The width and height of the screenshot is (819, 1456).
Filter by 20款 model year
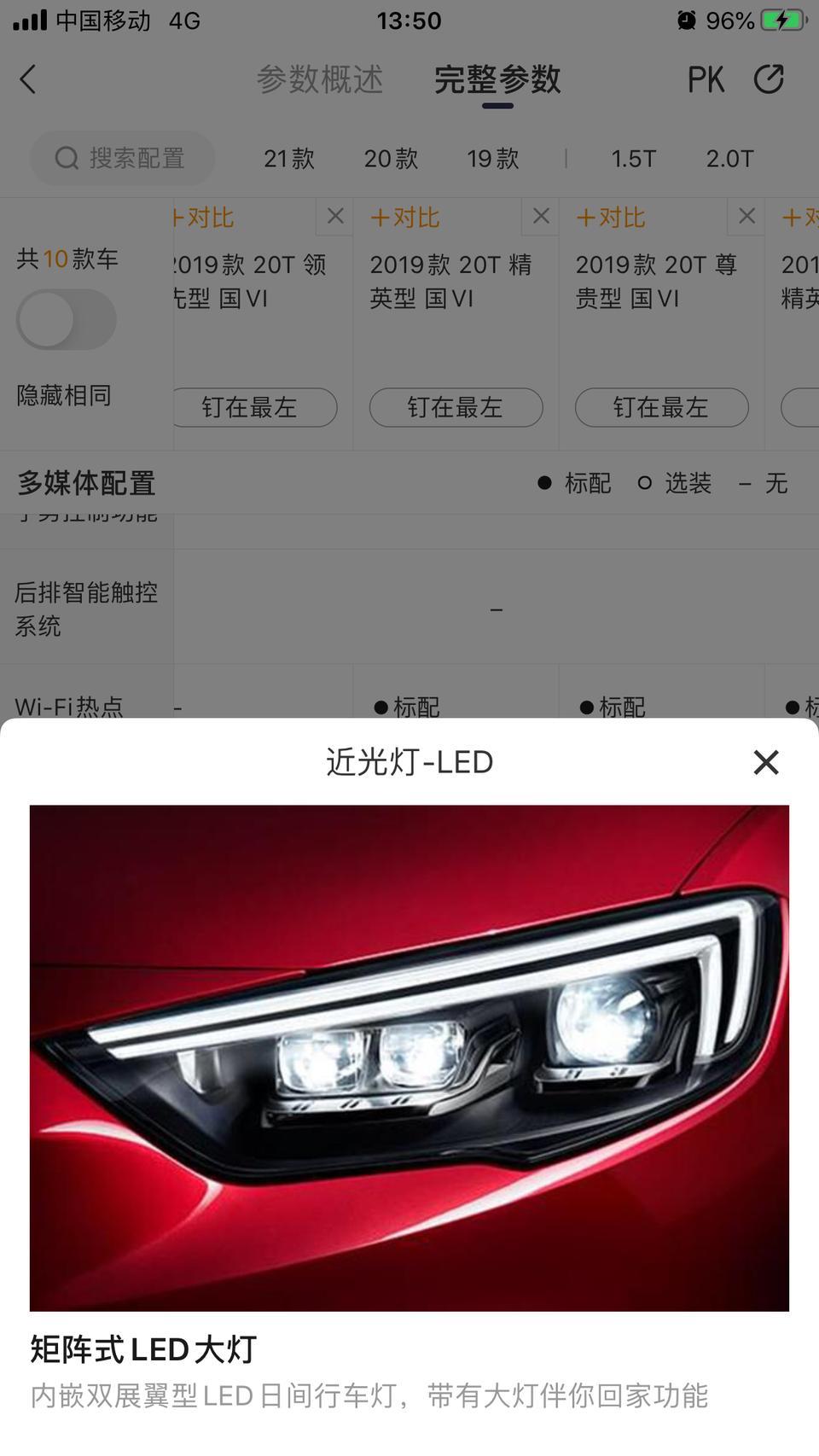tap(391, 159)
